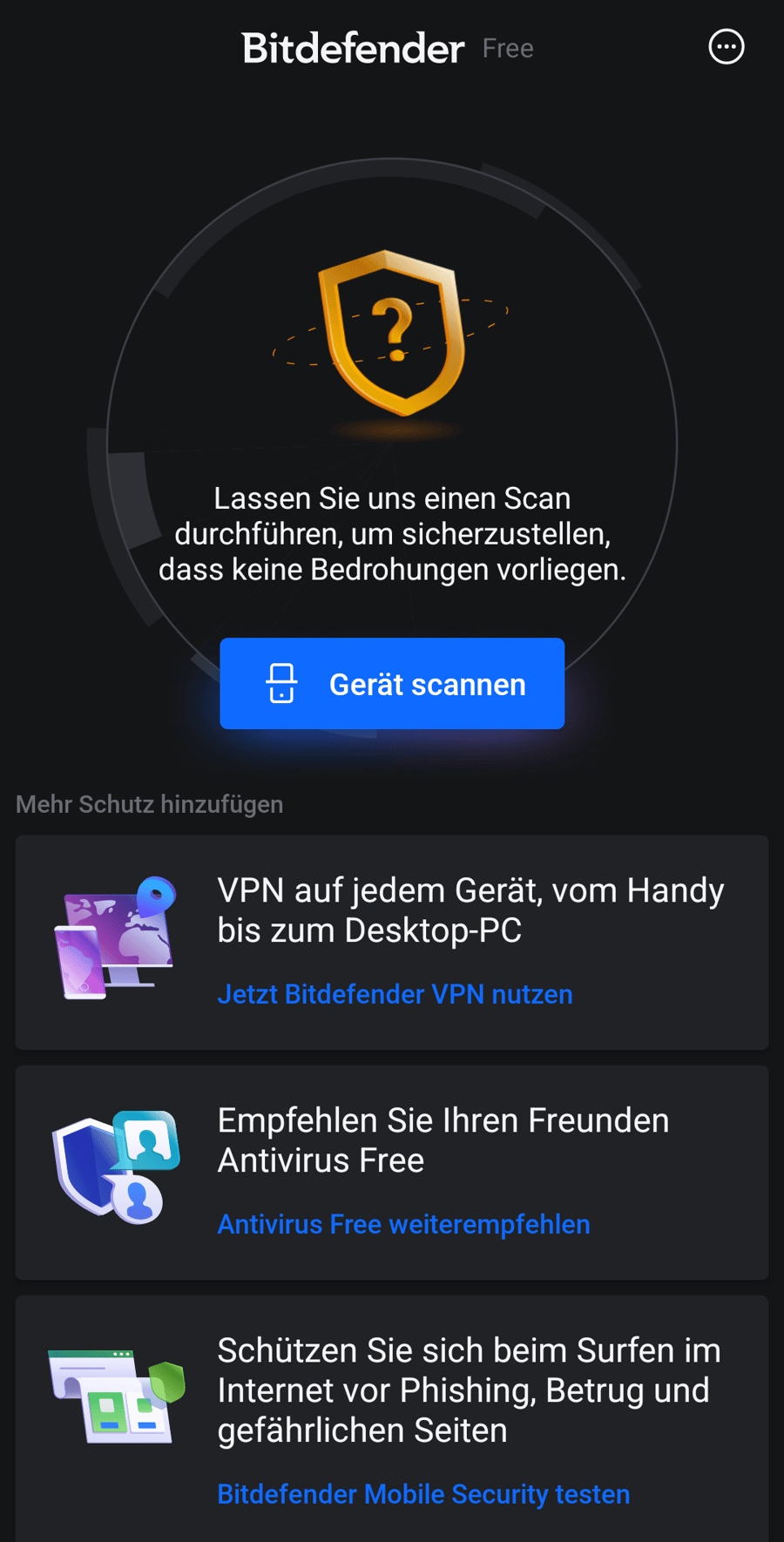The width and height of the screenshot is (784, 1542).
Task: Click the Mehr Schutz hinzufügen heading
Action: [149, 803]
